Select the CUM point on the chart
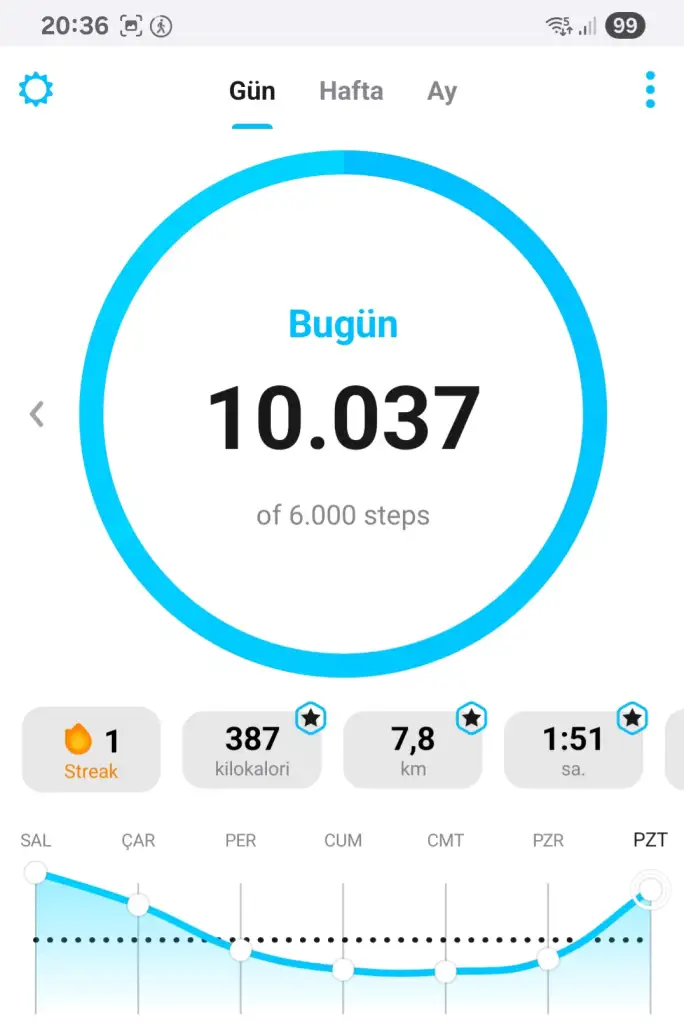The image size is (684, 1024). [x=343, y=969]
